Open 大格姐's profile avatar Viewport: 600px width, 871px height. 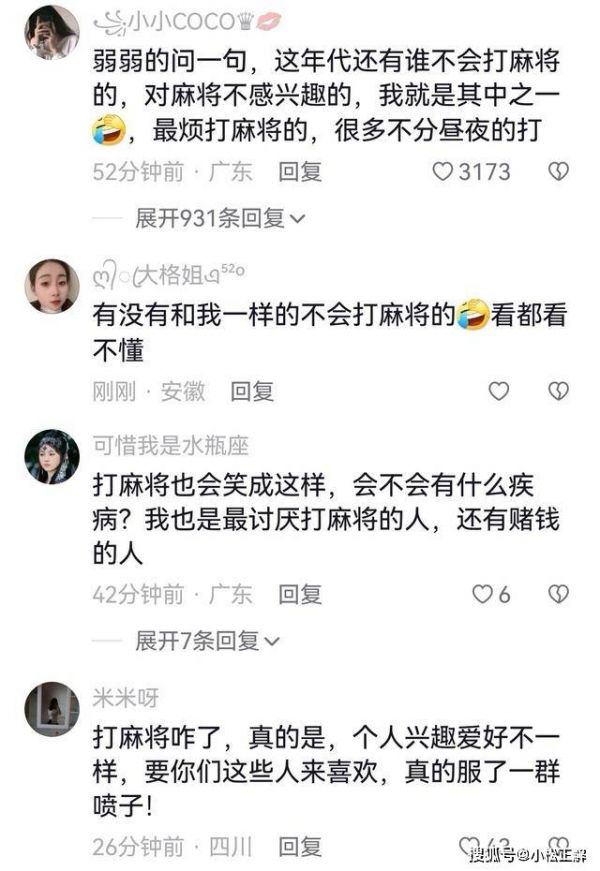coord(51,285)
